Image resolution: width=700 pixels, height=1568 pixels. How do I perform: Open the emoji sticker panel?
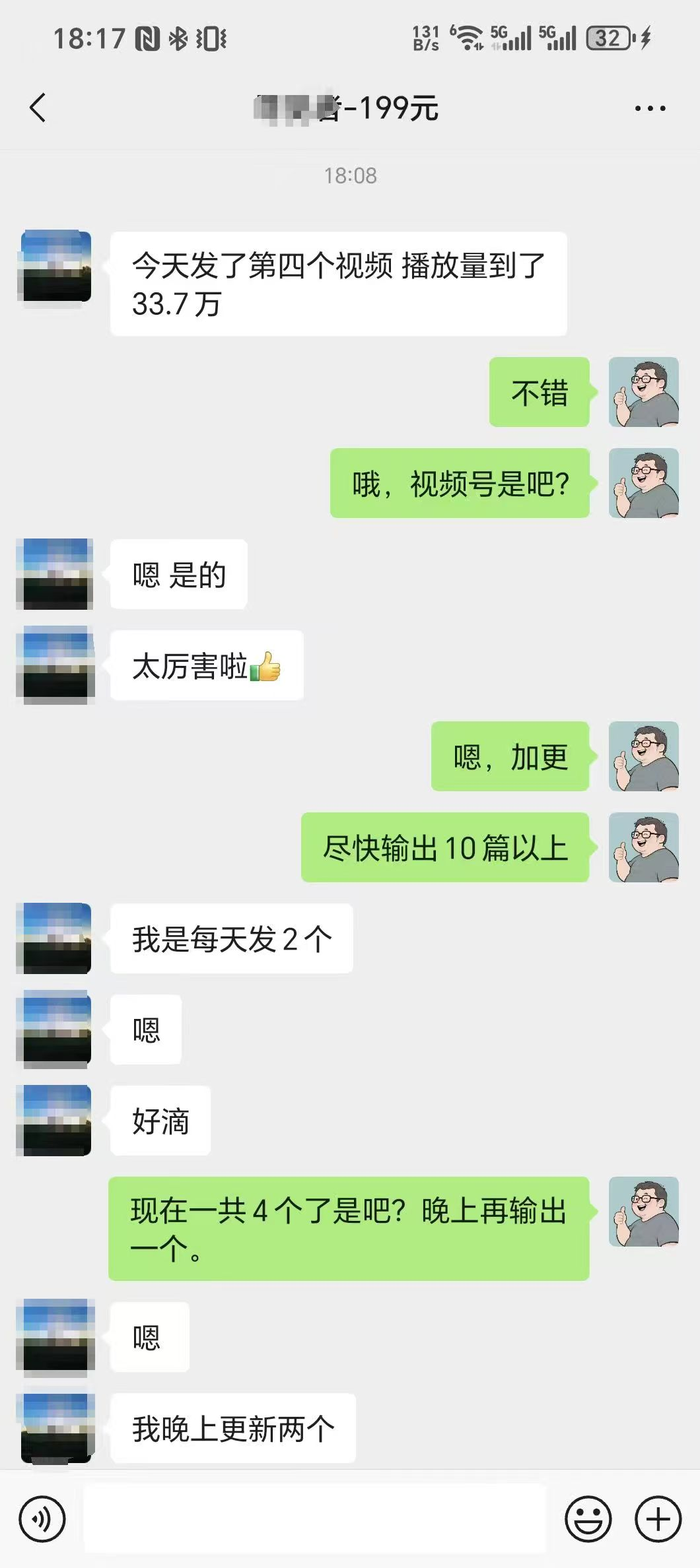point(588,1519)
